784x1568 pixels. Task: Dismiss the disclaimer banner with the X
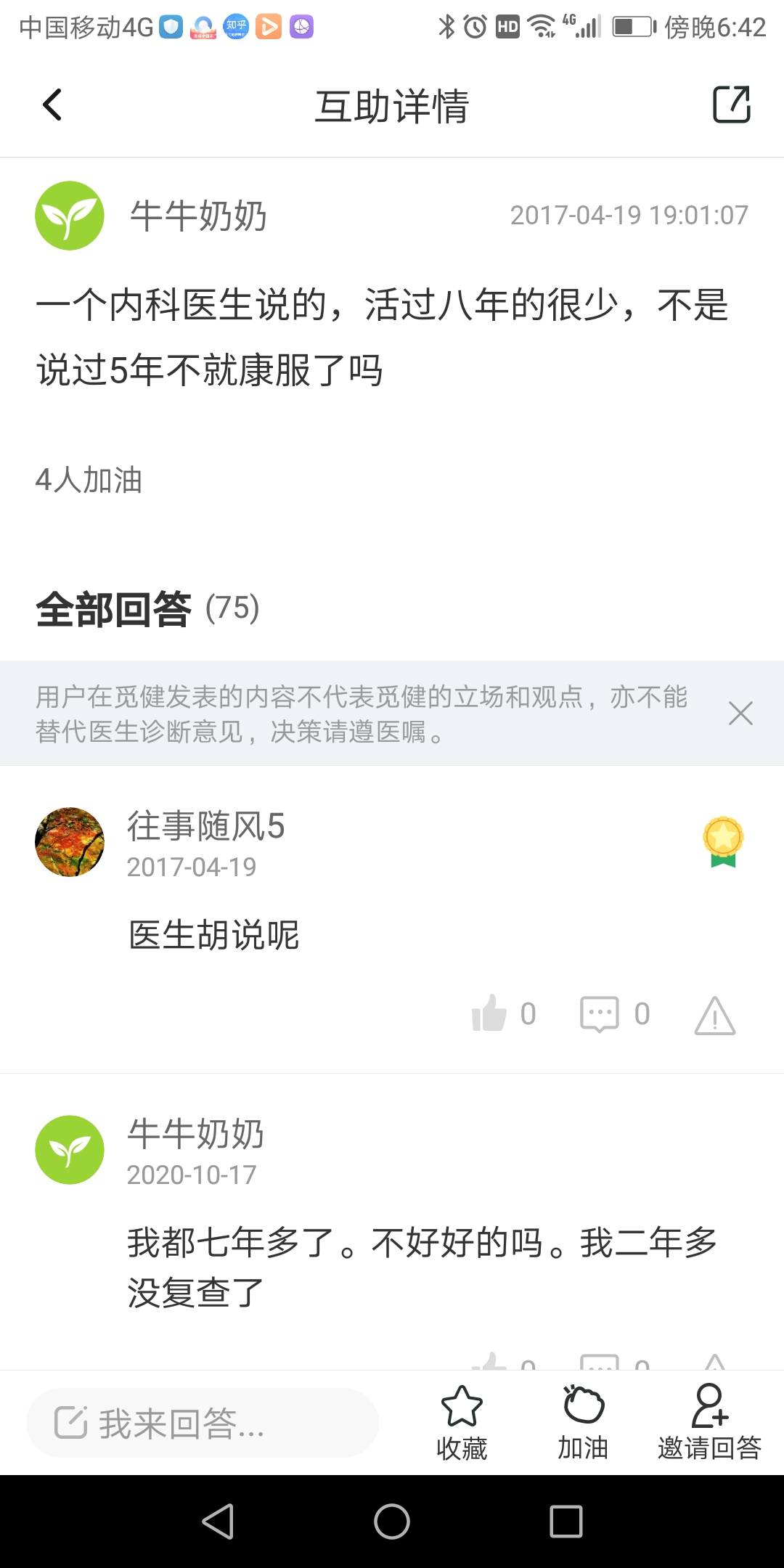coord(740,714)
